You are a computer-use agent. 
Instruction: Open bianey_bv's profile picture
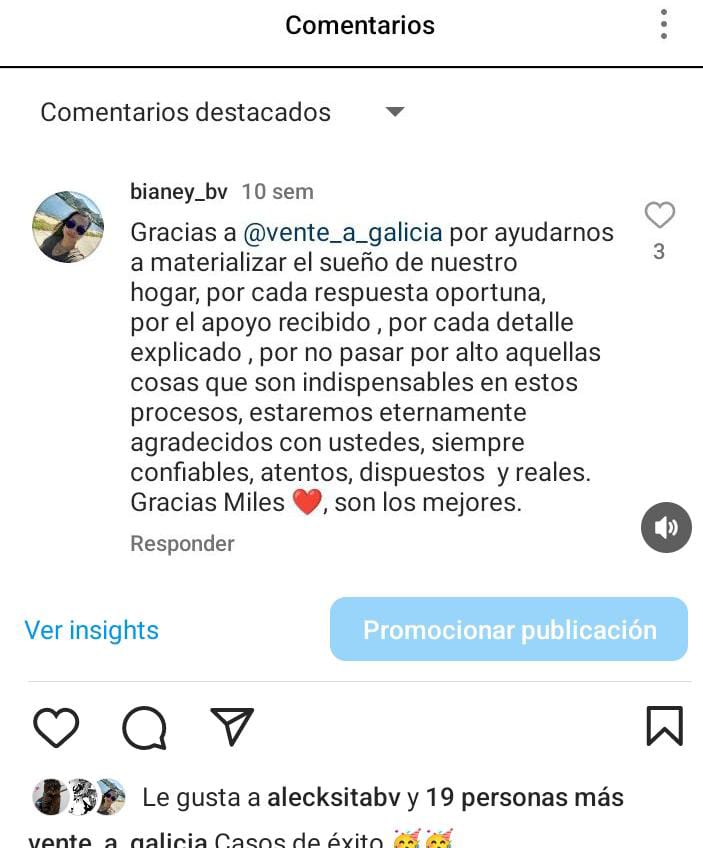click(68, 227)
